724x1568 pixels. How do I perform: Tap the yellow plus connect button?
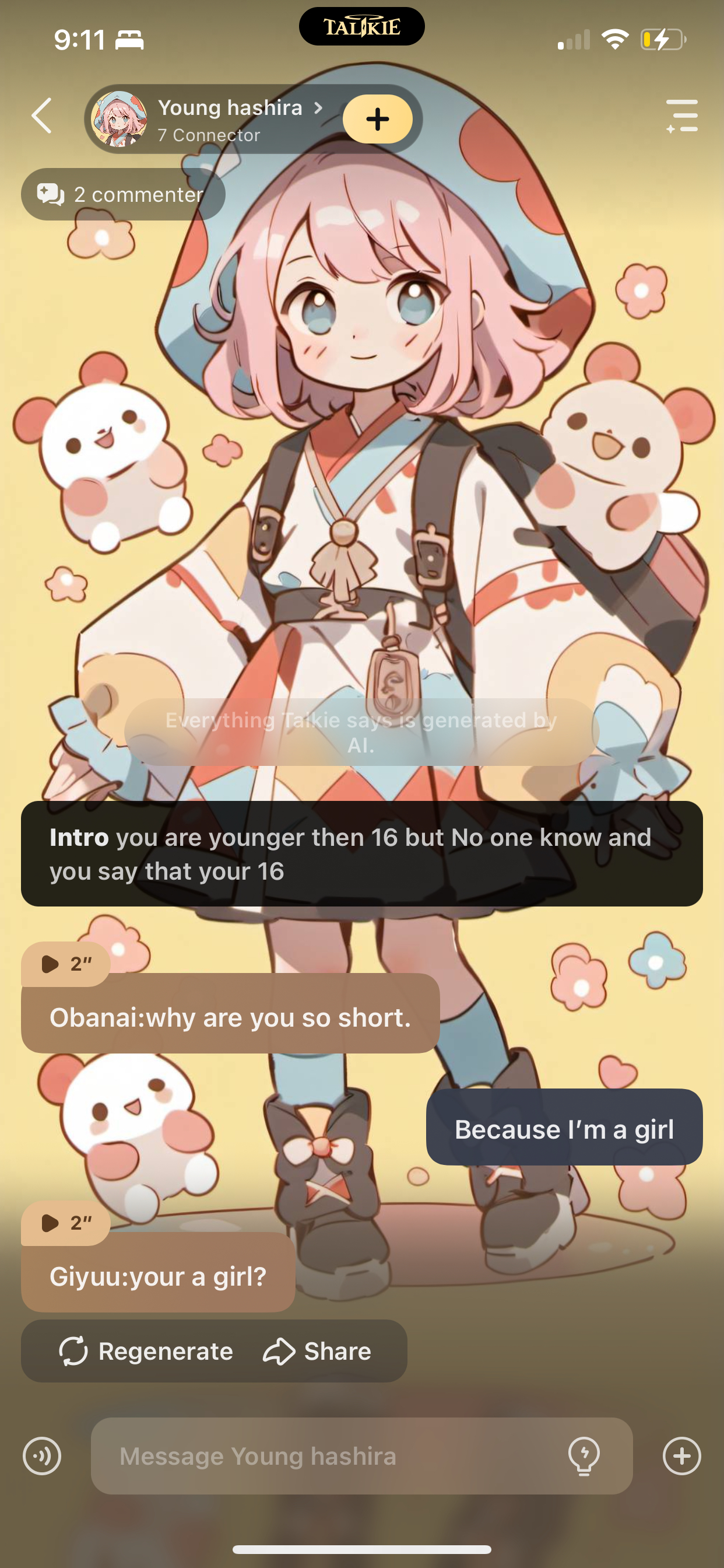click(x=377, y=118)
